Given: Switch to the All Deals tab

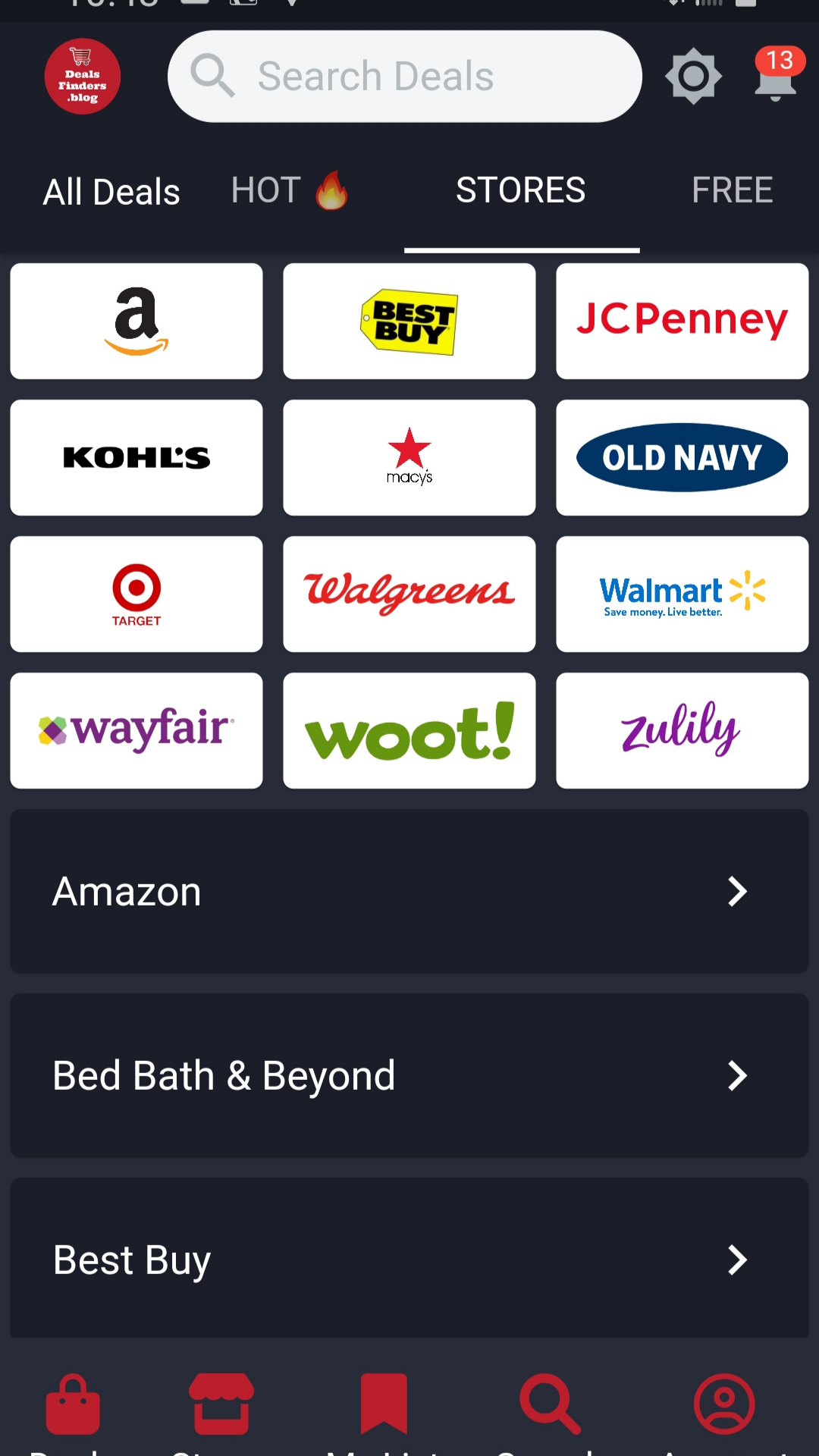Looking at the screenshot, I should click(x=111, y=191).
